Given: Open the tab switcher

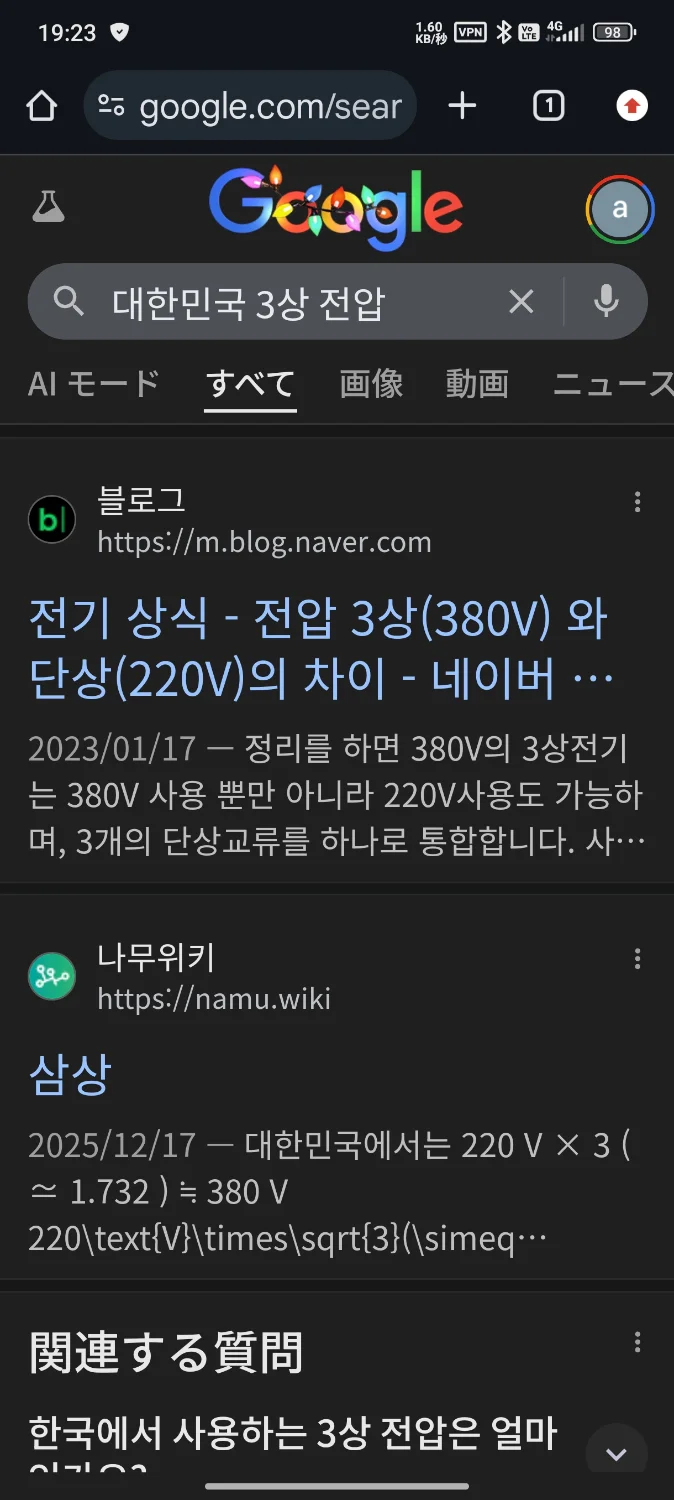Looking at the screenshot, I should [x=548, y=106].
